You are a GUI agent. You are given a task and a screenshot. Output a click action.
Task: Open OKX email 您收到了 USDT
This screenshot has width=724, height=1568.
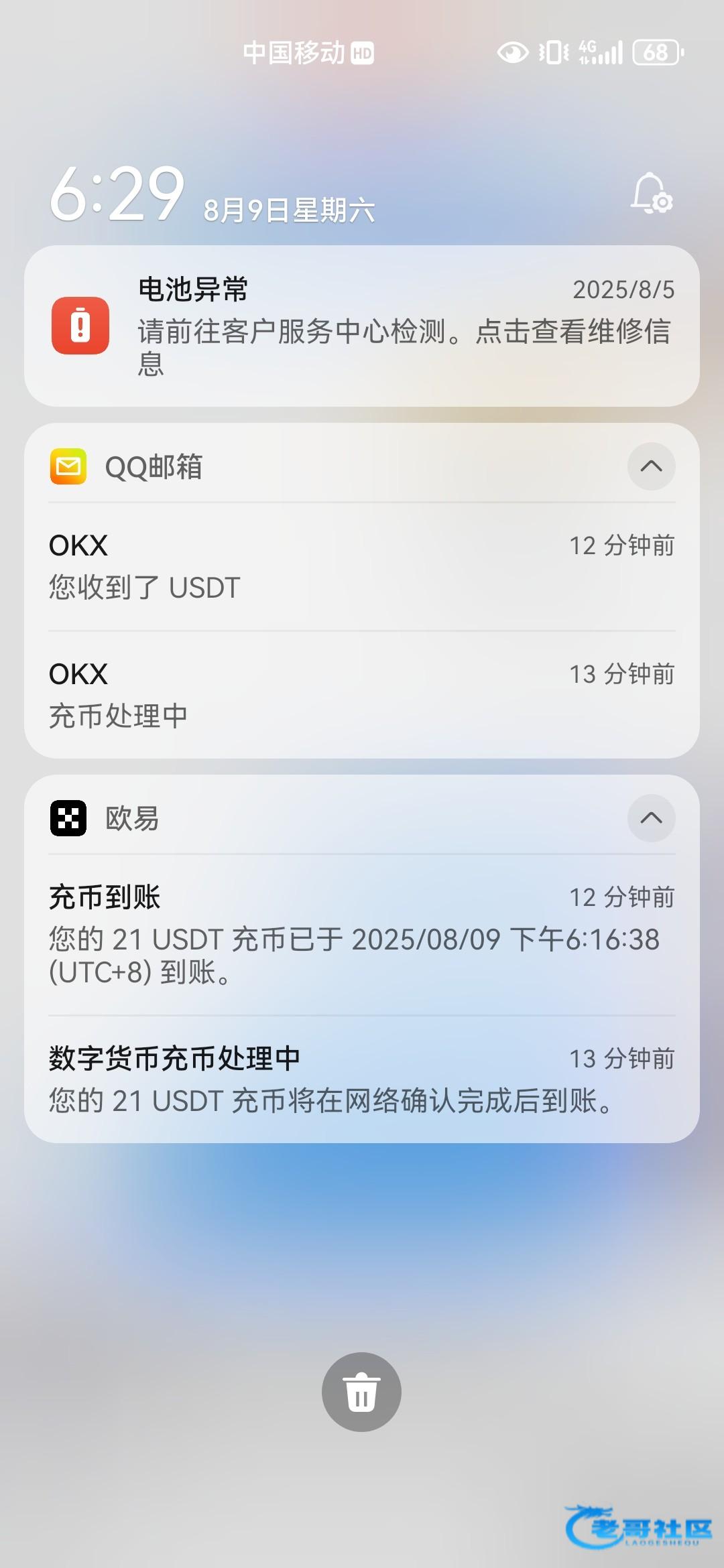(x=362, y=566)
